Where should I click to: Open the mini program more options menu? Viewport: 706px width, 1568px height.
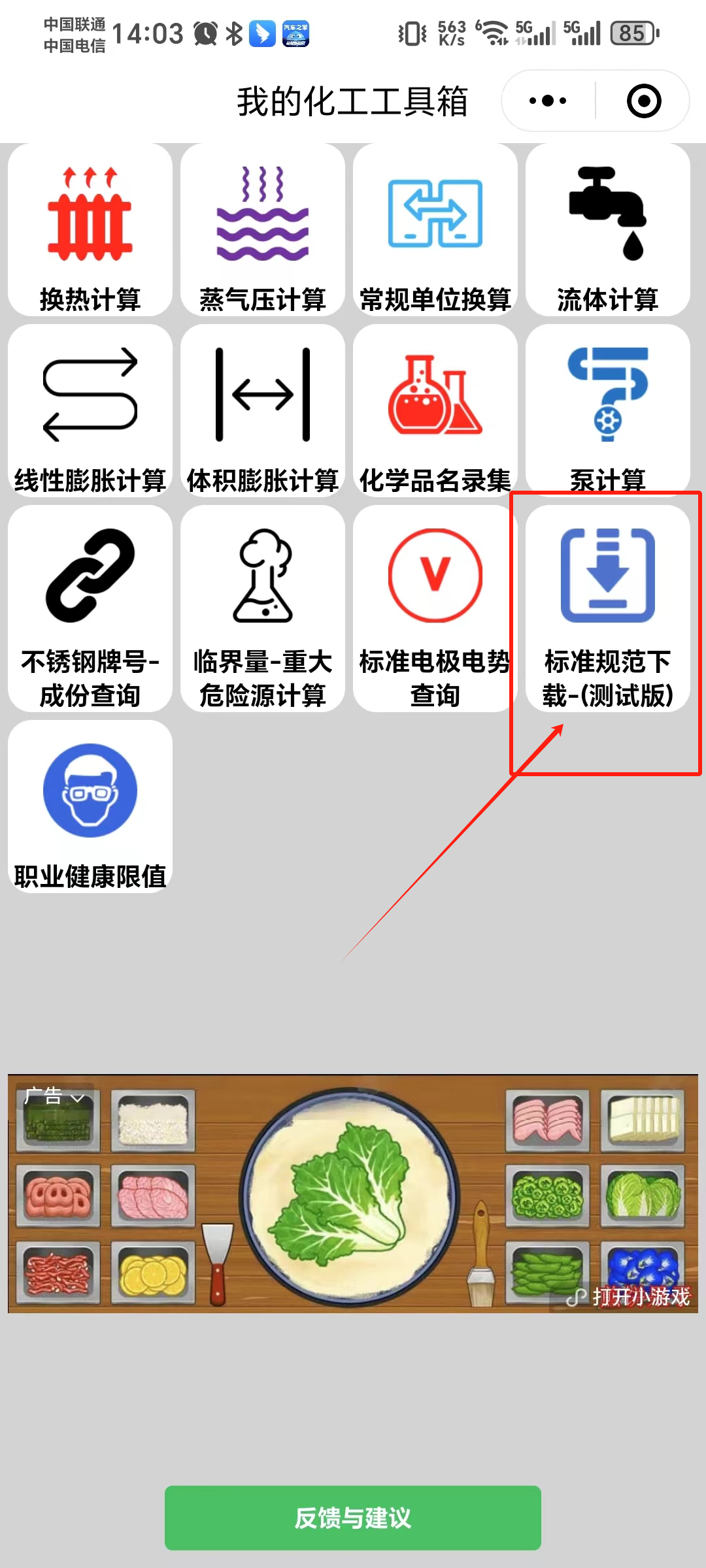click(x=548, y=101)
